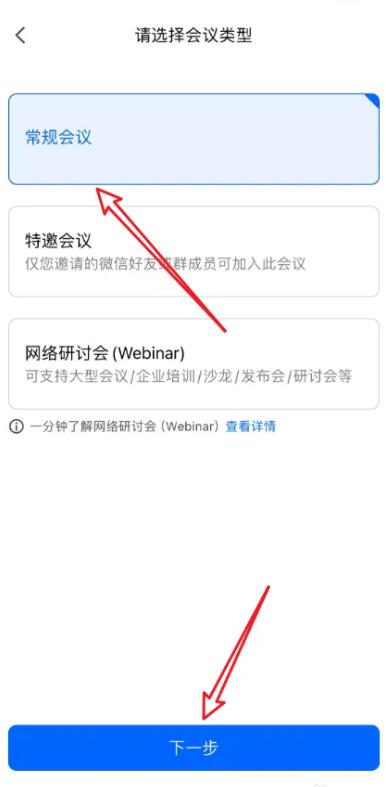
Task: Tap the 下一步 button
Action: (193, 747)
